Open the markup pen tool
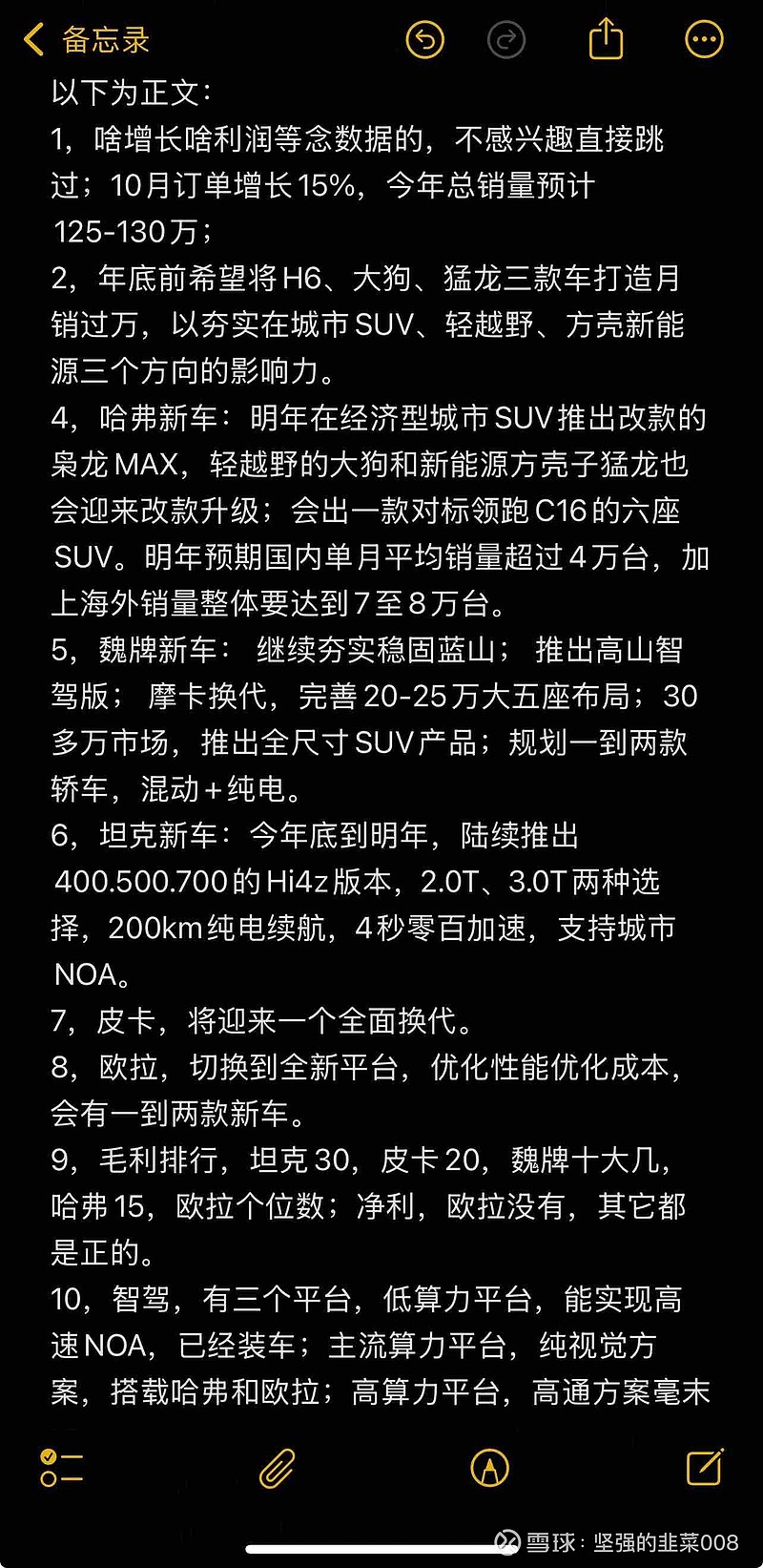 coord(490,1468)
